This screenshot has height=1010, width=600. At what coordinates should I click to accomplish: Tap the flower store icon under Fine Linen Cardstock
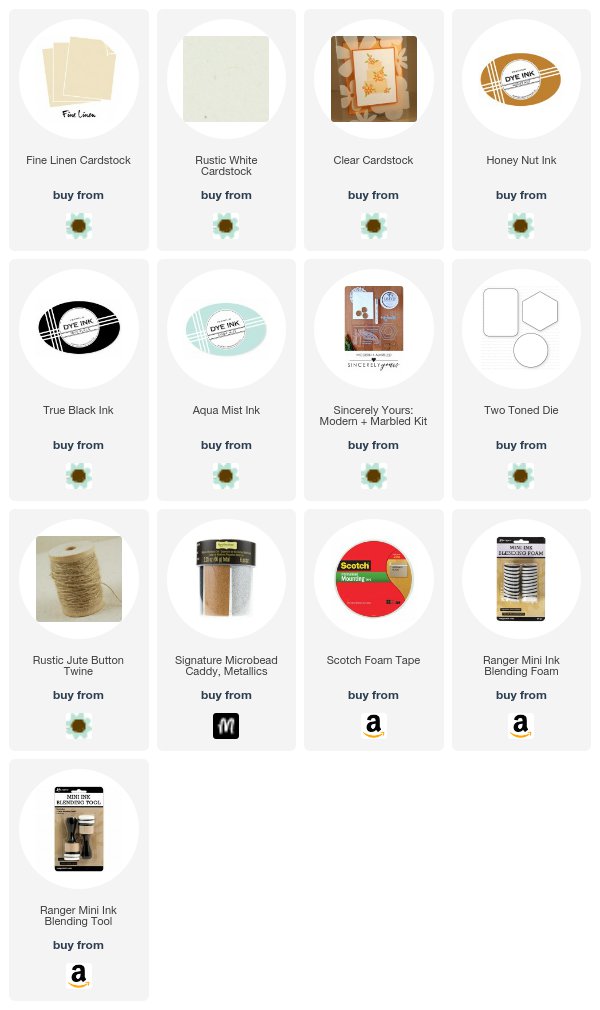click(x=79, y=226)
